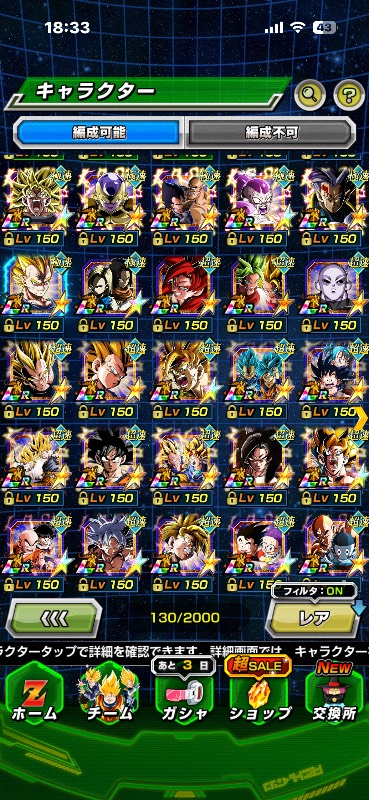Open the レア sort button
Viewport: 369px width, 800px height.
point(314,618)
